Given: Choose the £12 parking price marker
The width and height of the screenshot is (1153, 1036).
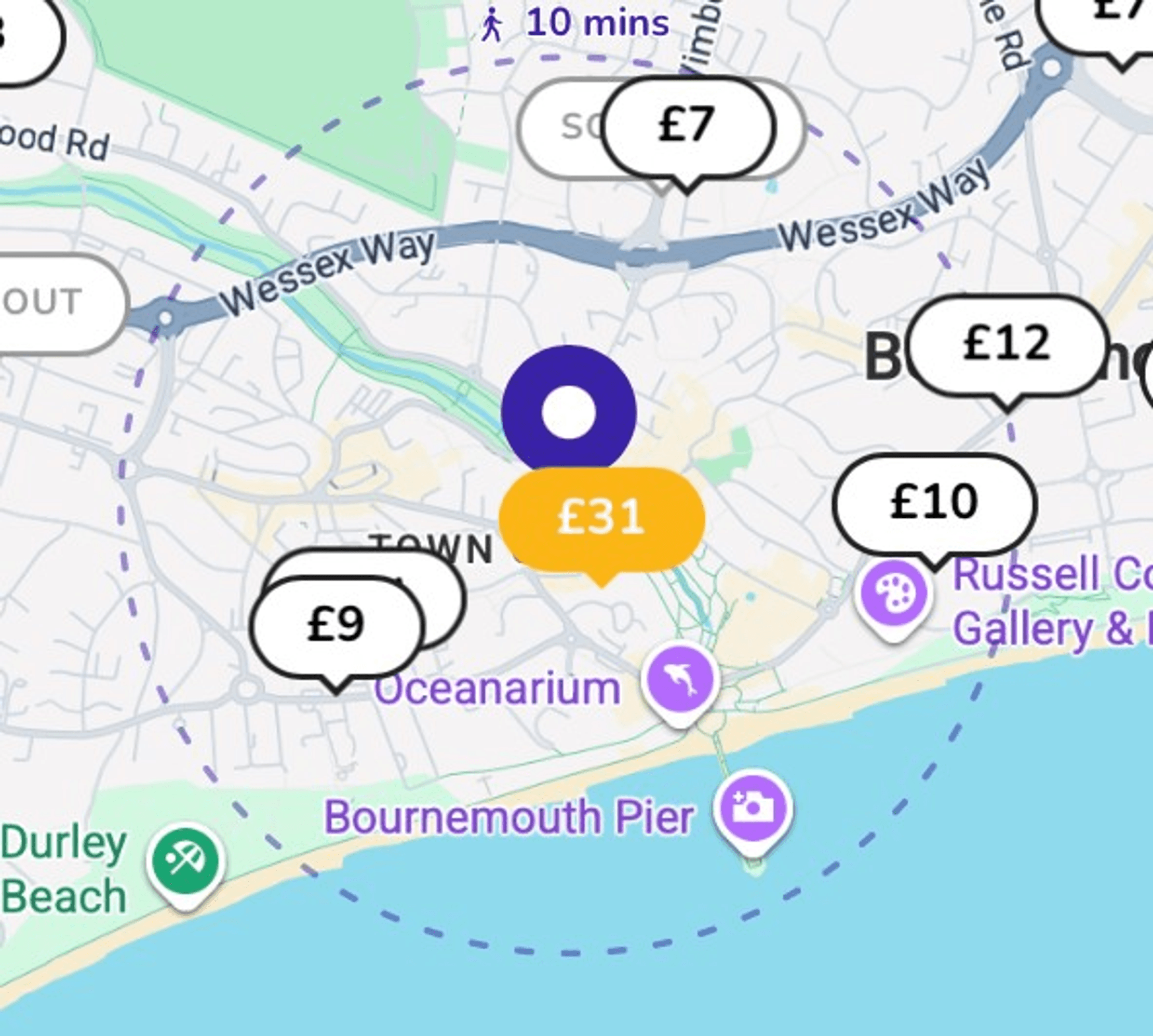Looking at the screenshot, I should tap(1006, 345).
